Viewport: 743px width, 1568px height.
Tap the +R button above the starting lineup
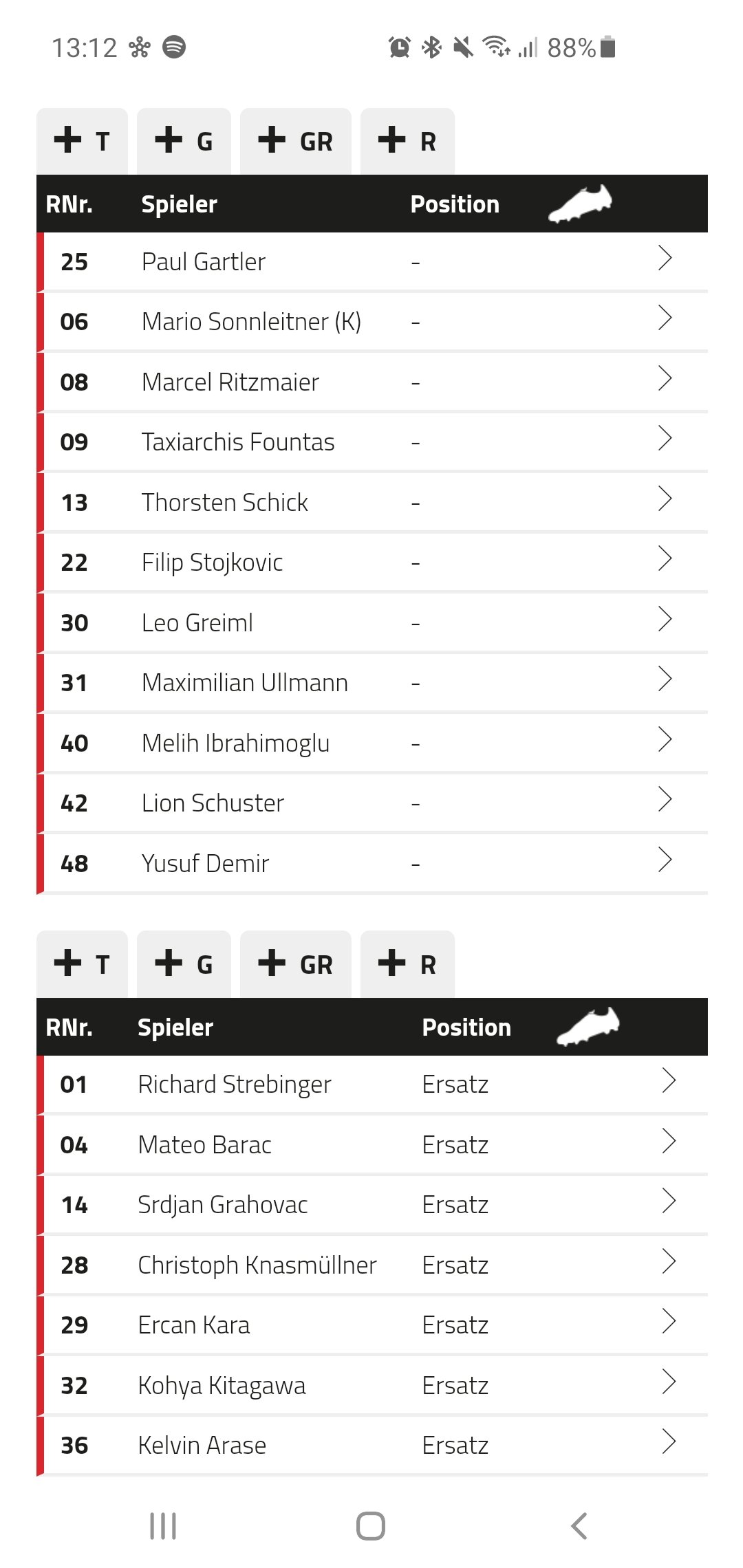[407, 141]
